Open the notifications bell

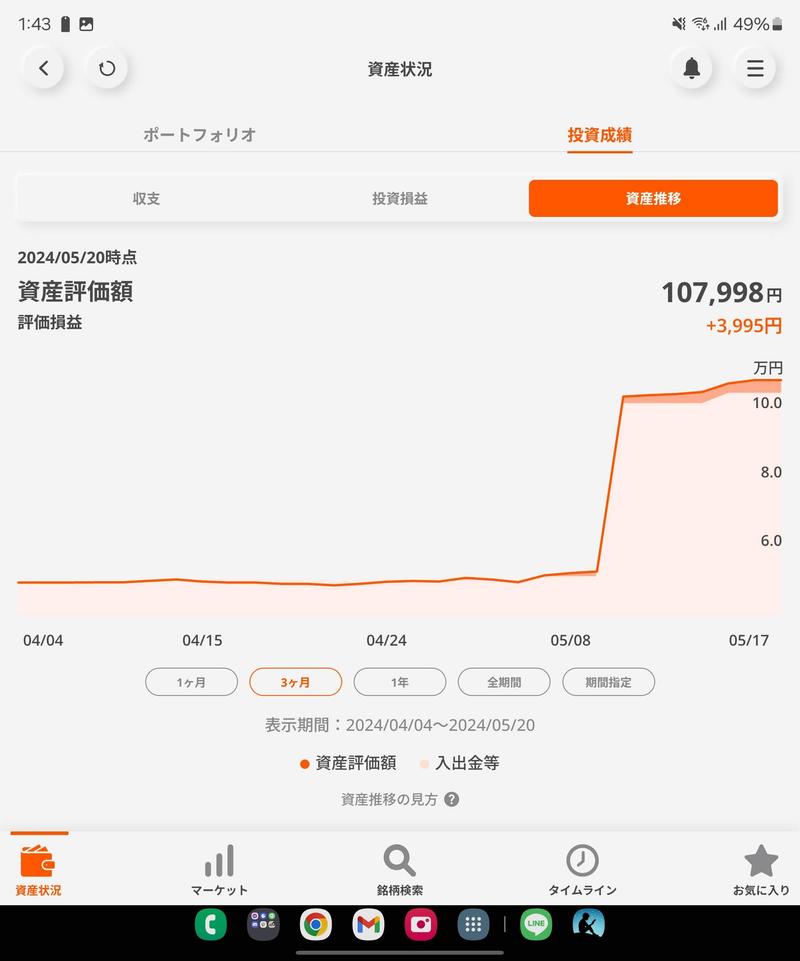(691, 68)
